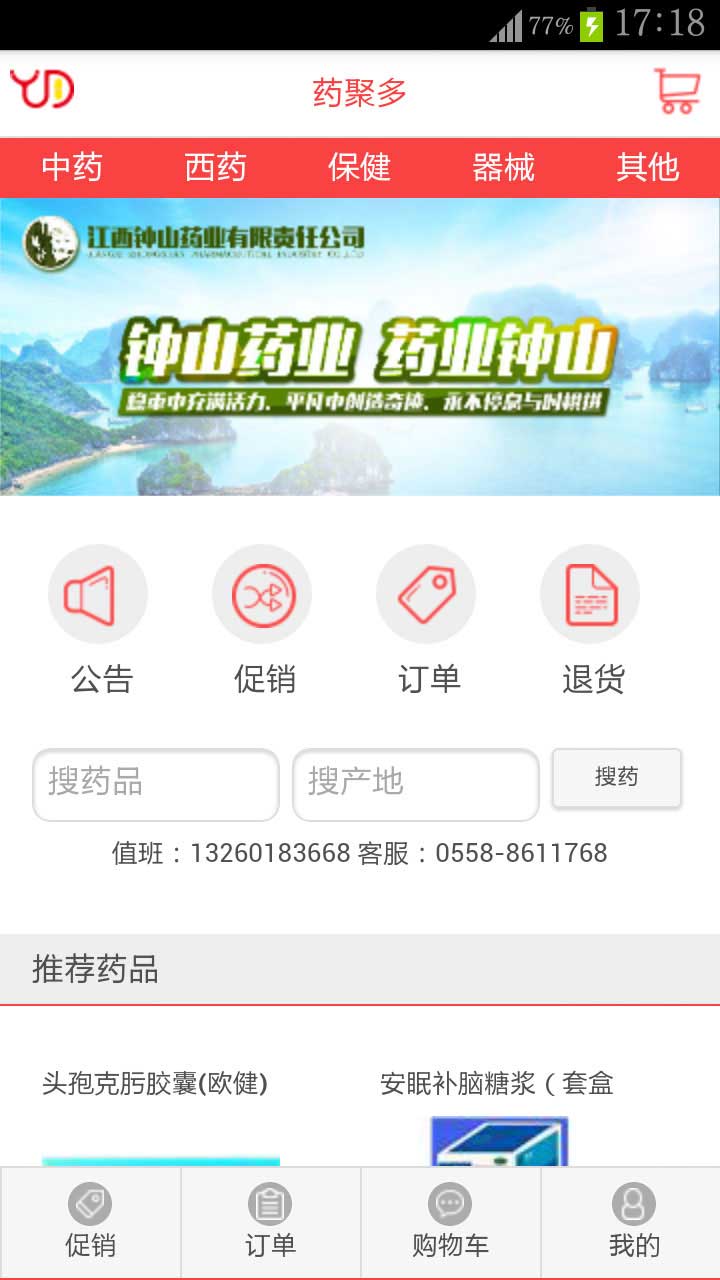Go to 我的 profile tab
The image size is (720, 1280).
click(x=633, y=1222)
